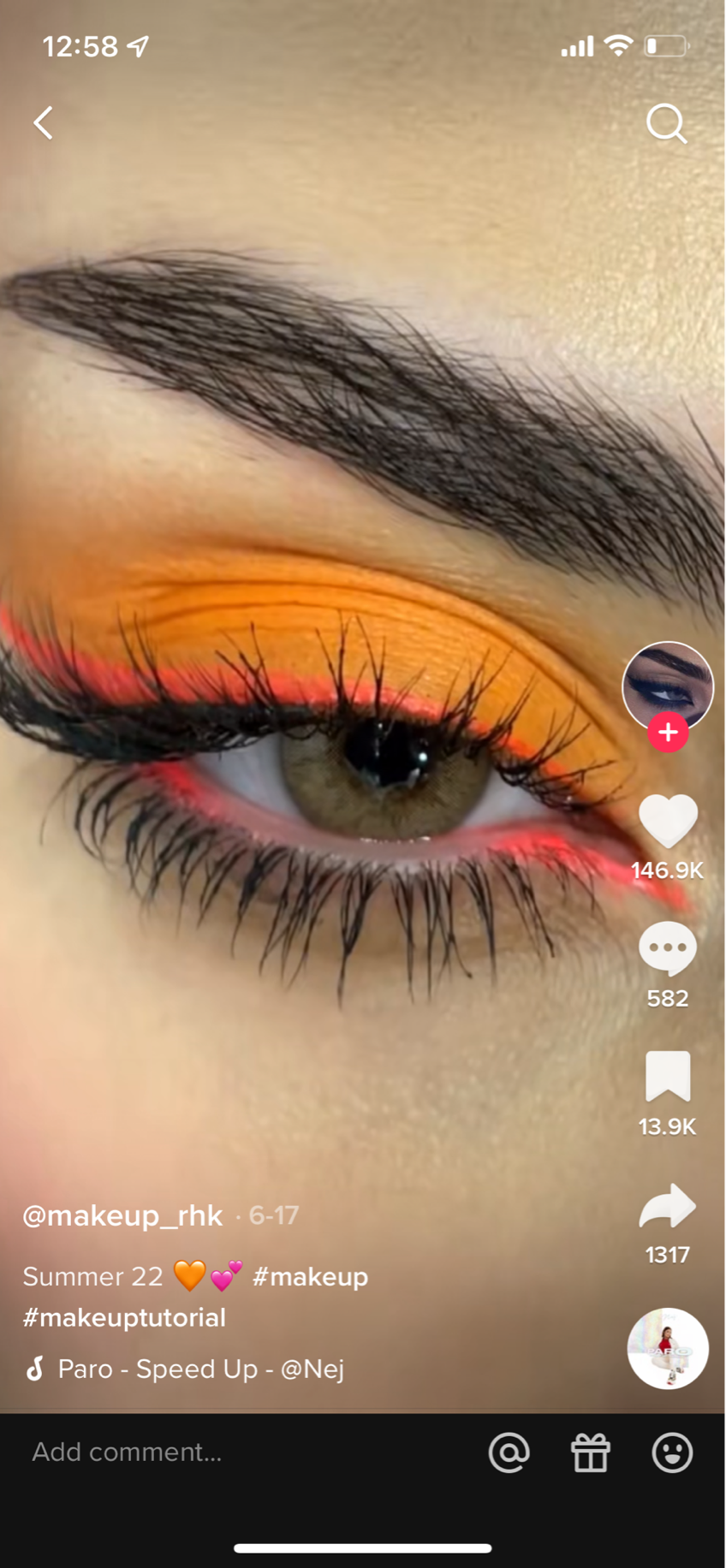
Task: Open the gift icon
Action: pyautogui.click(x=591, y=1452)
